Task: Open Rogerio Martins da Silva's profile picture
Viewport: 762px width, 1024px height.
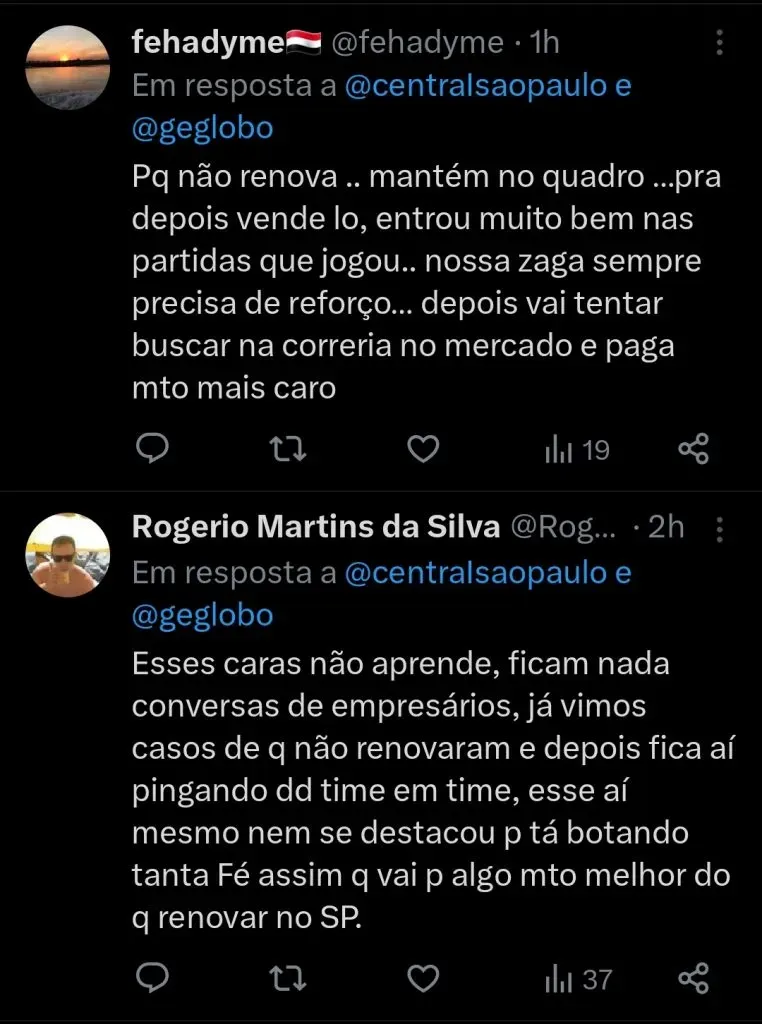Action: (x=67, y=555)
